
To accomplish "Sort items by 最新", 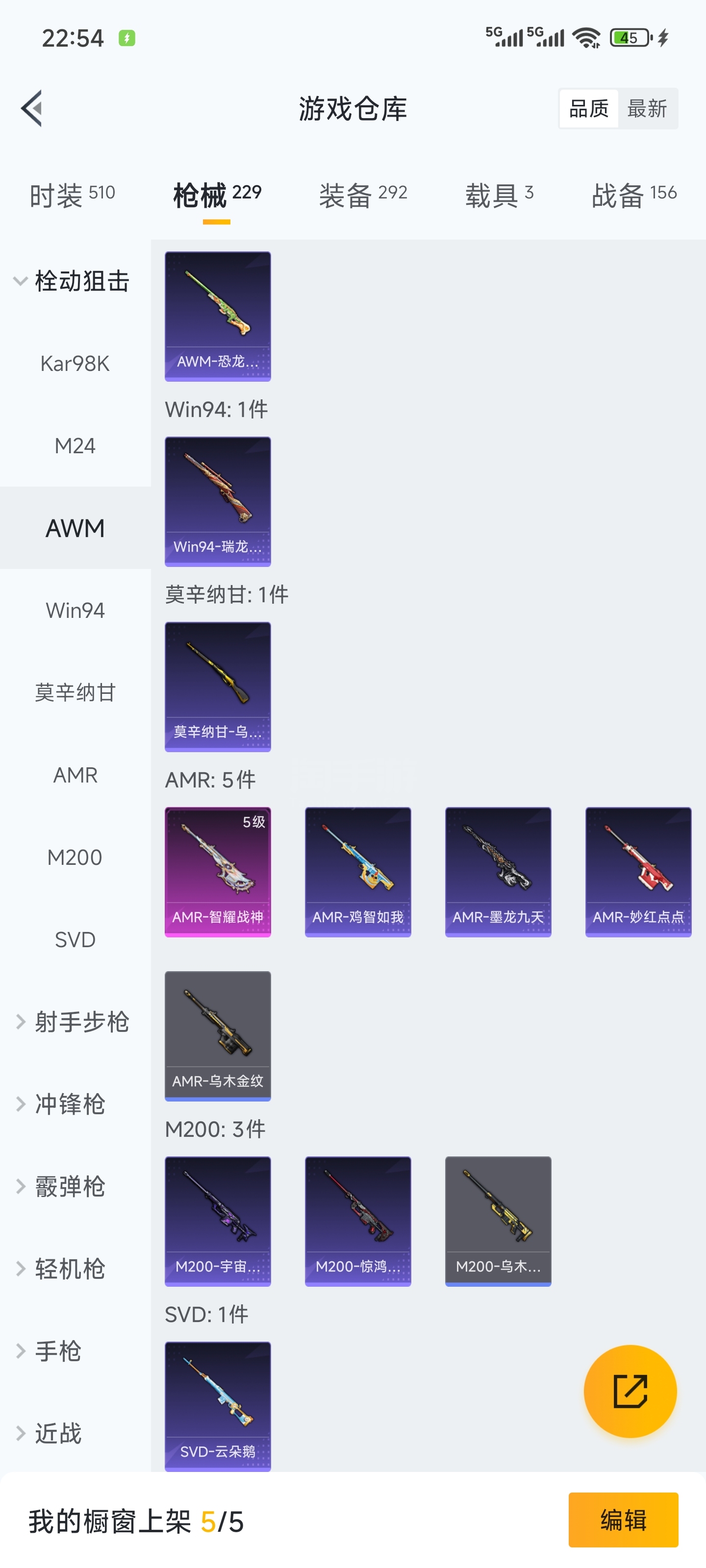I will click(x=647, y=108).
